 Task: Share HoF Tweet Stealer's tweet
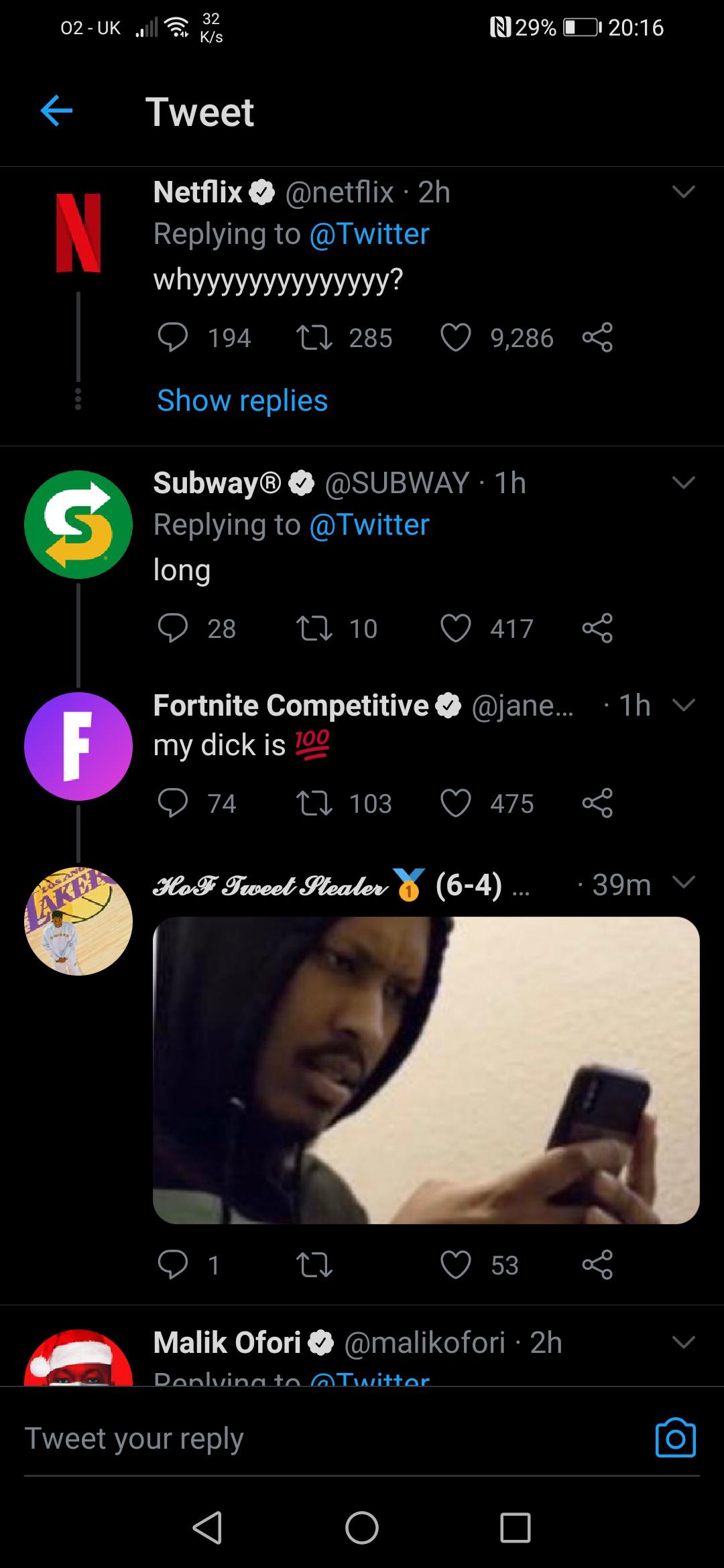[597, 1265]
